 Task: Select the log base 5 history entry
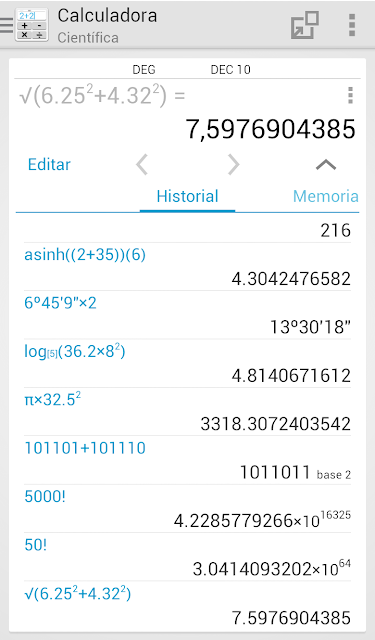tap(187, 363)
